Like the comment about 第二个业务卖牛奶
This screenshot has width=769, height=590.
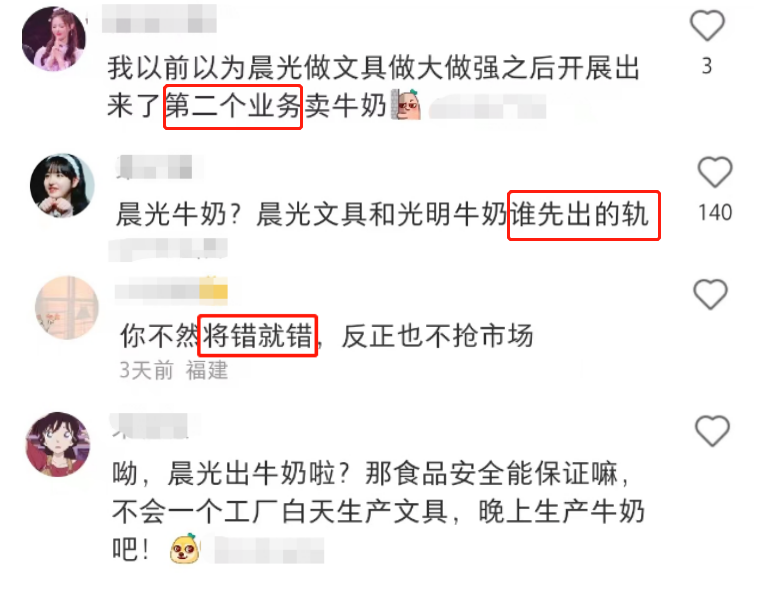[707, 26]
